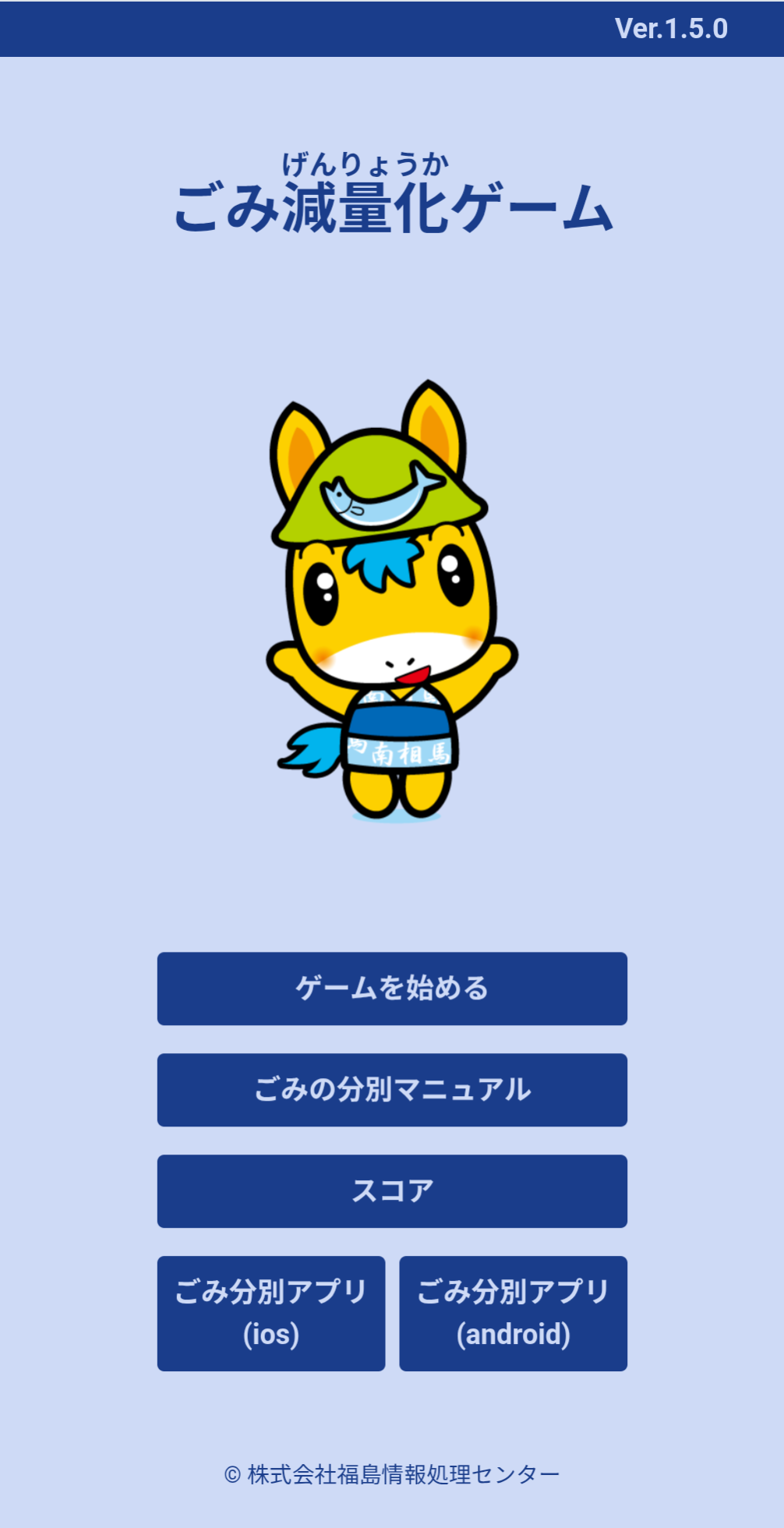Open ごみ分別アプリ (ios) link

click(271, 1313)
